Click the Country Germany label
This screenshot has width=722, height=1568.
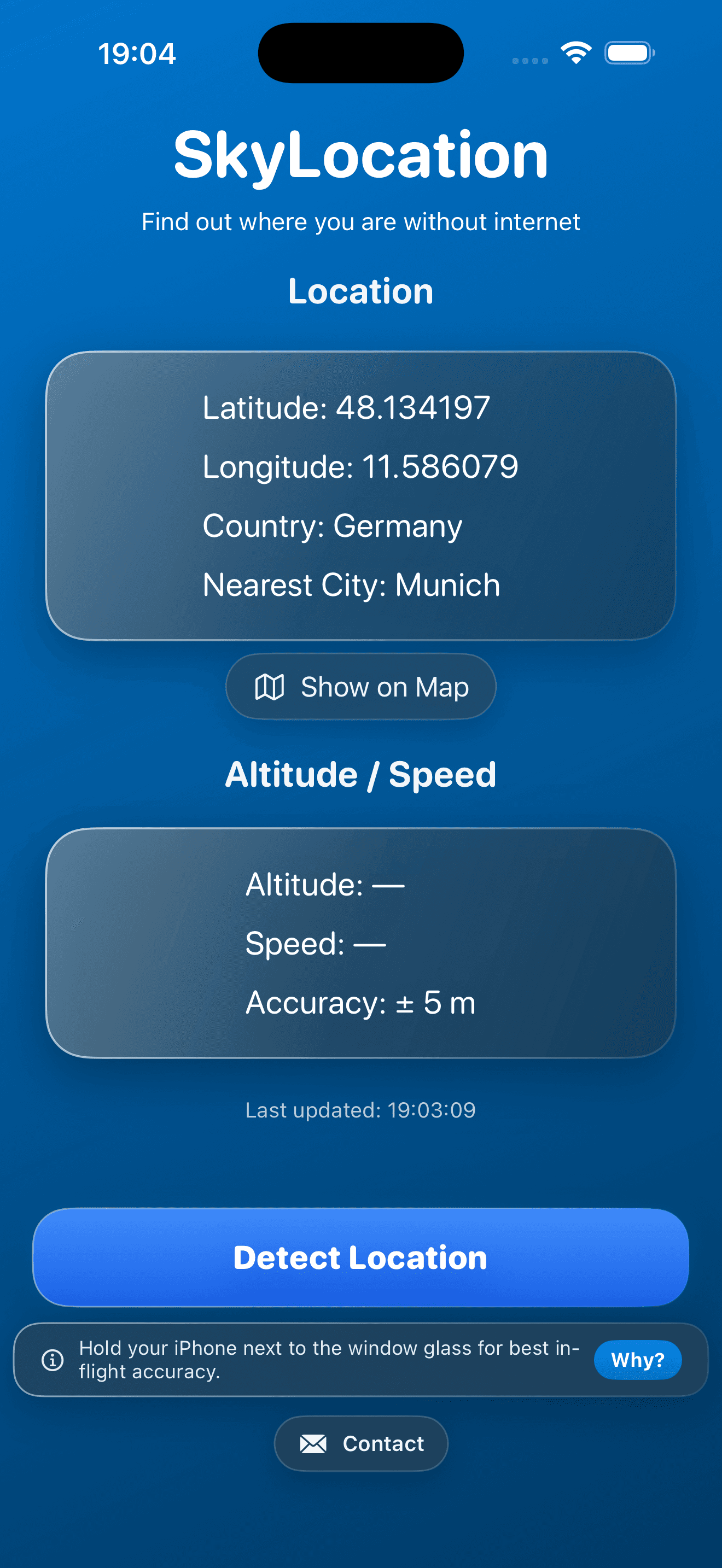click(333, 526)
